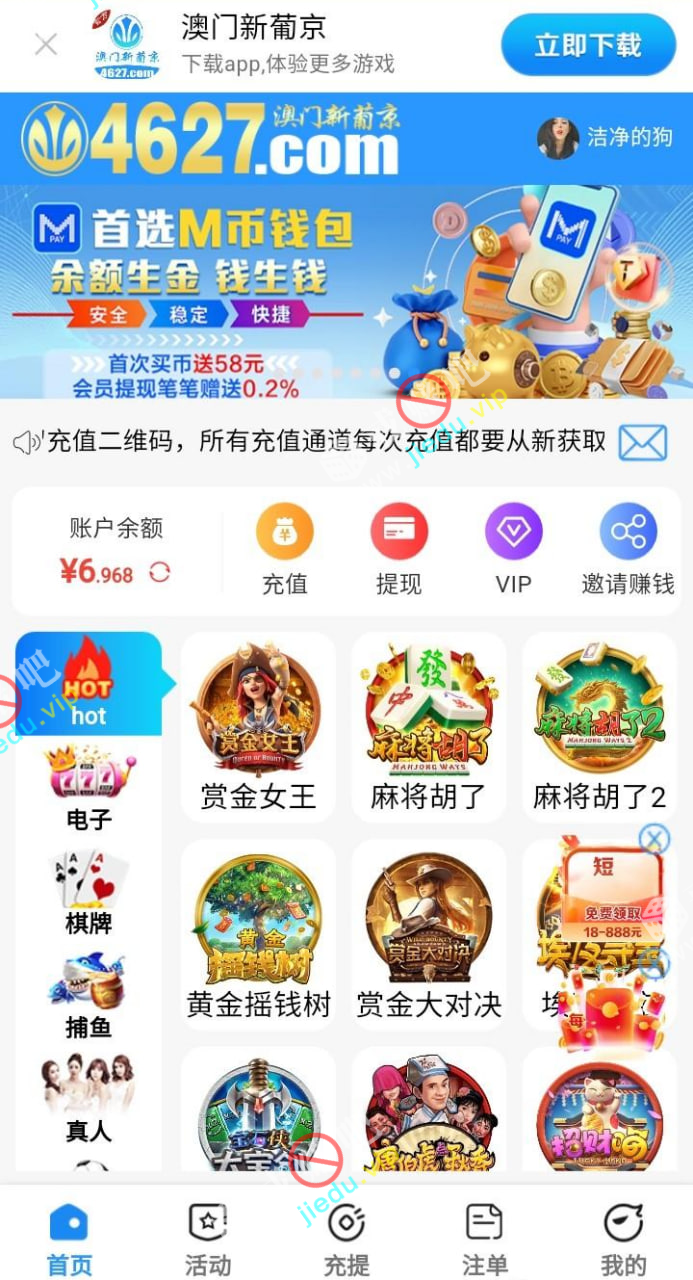
Task: Open 提现 withdrawal
Action: point(399,549)
